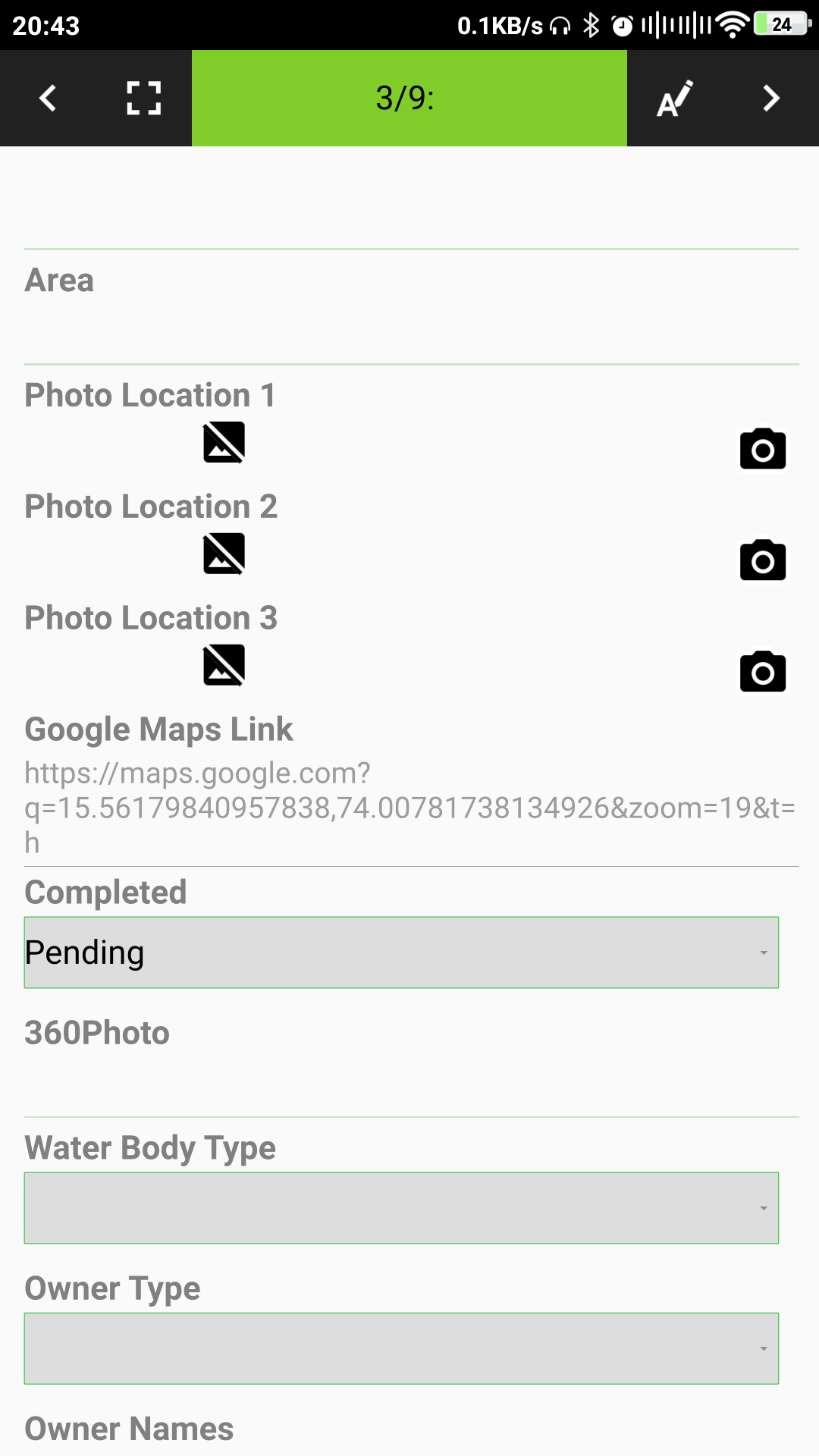Select the text edit (A pencil) icon

point(674,98)
